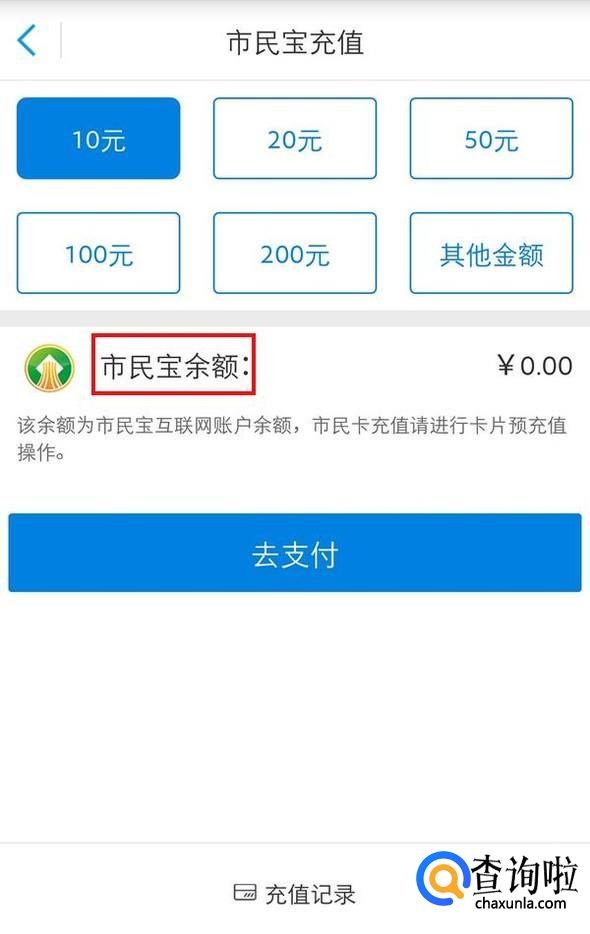Tap the 去支付 button to pay
Screen dimensions: 590x934
point(295,553)
